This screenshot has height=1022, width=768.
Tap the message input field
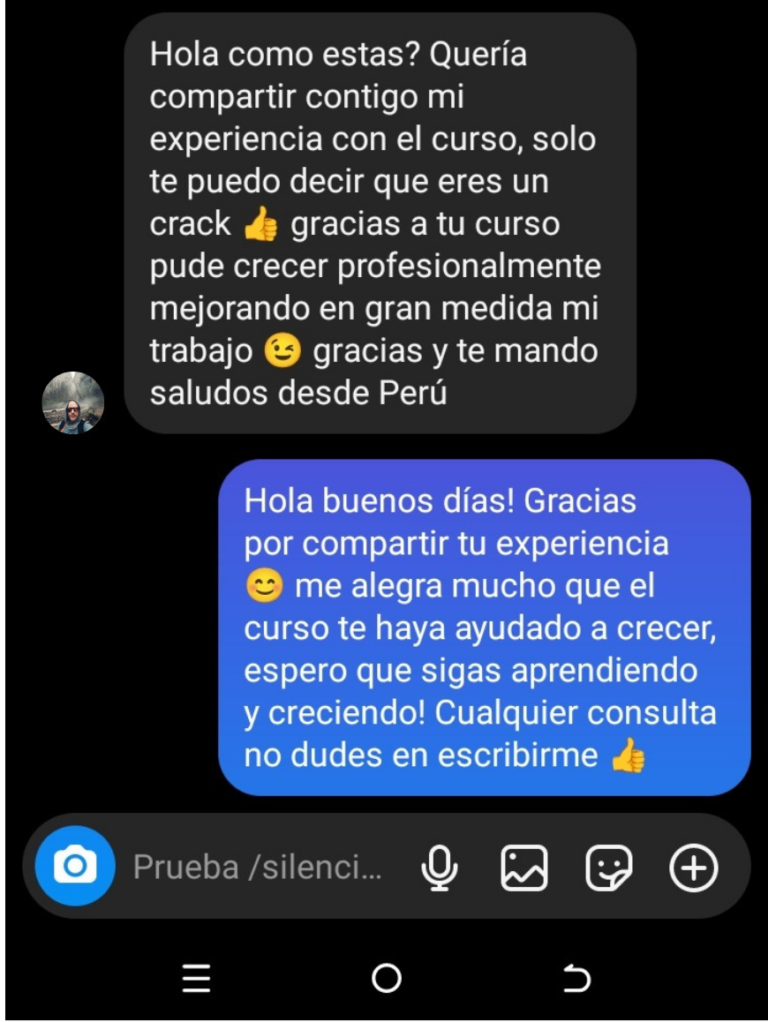(x=258, y=867)
